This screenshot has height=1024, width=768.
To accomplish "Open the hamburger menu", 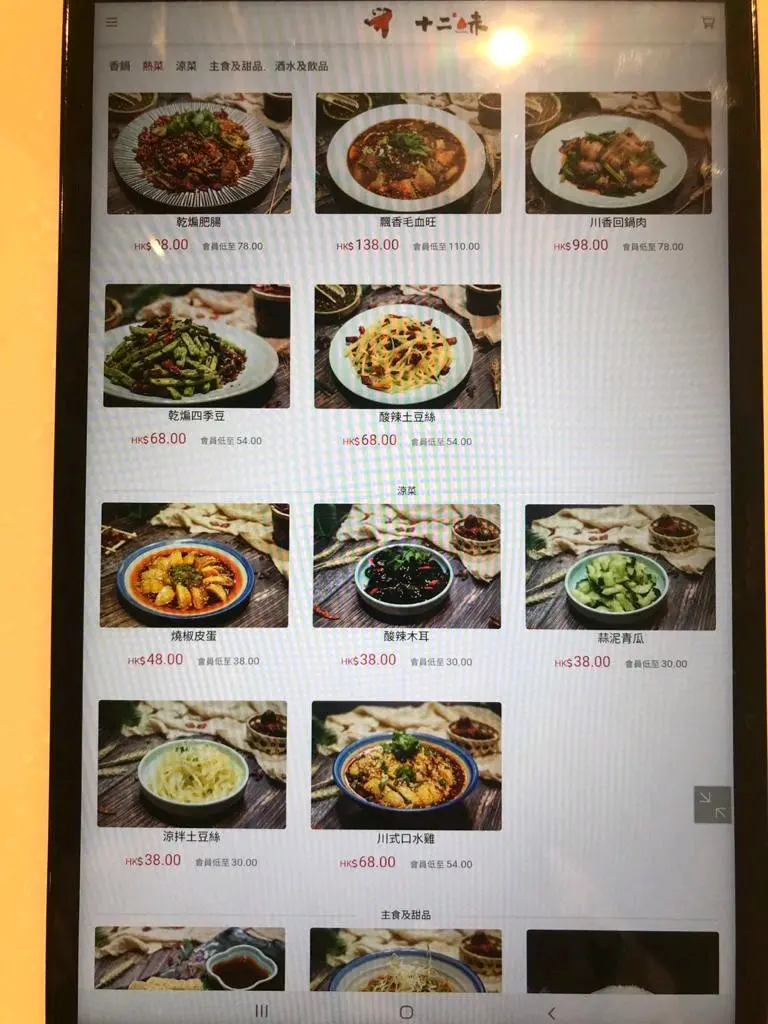I will (x=111, y=22).
